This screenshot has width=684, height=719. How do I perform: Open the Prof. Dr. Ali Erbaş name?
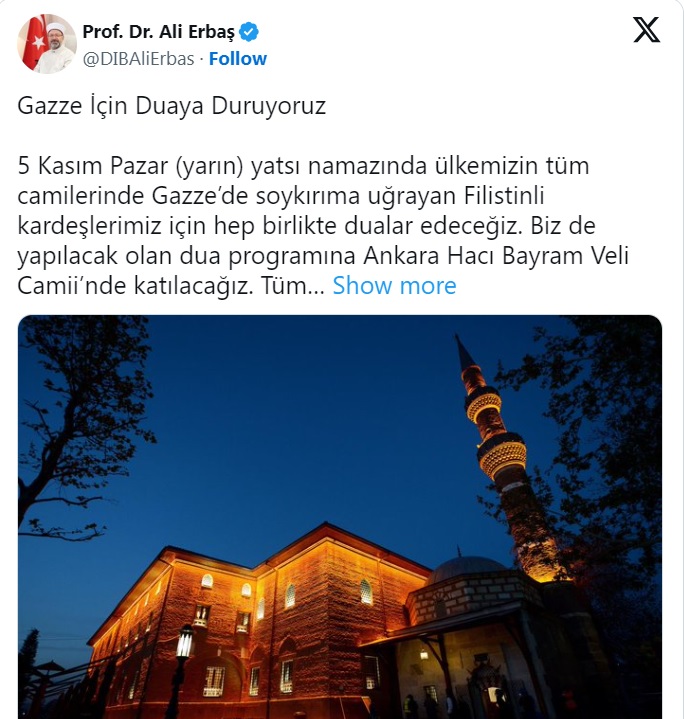click(x=158, y=31)
